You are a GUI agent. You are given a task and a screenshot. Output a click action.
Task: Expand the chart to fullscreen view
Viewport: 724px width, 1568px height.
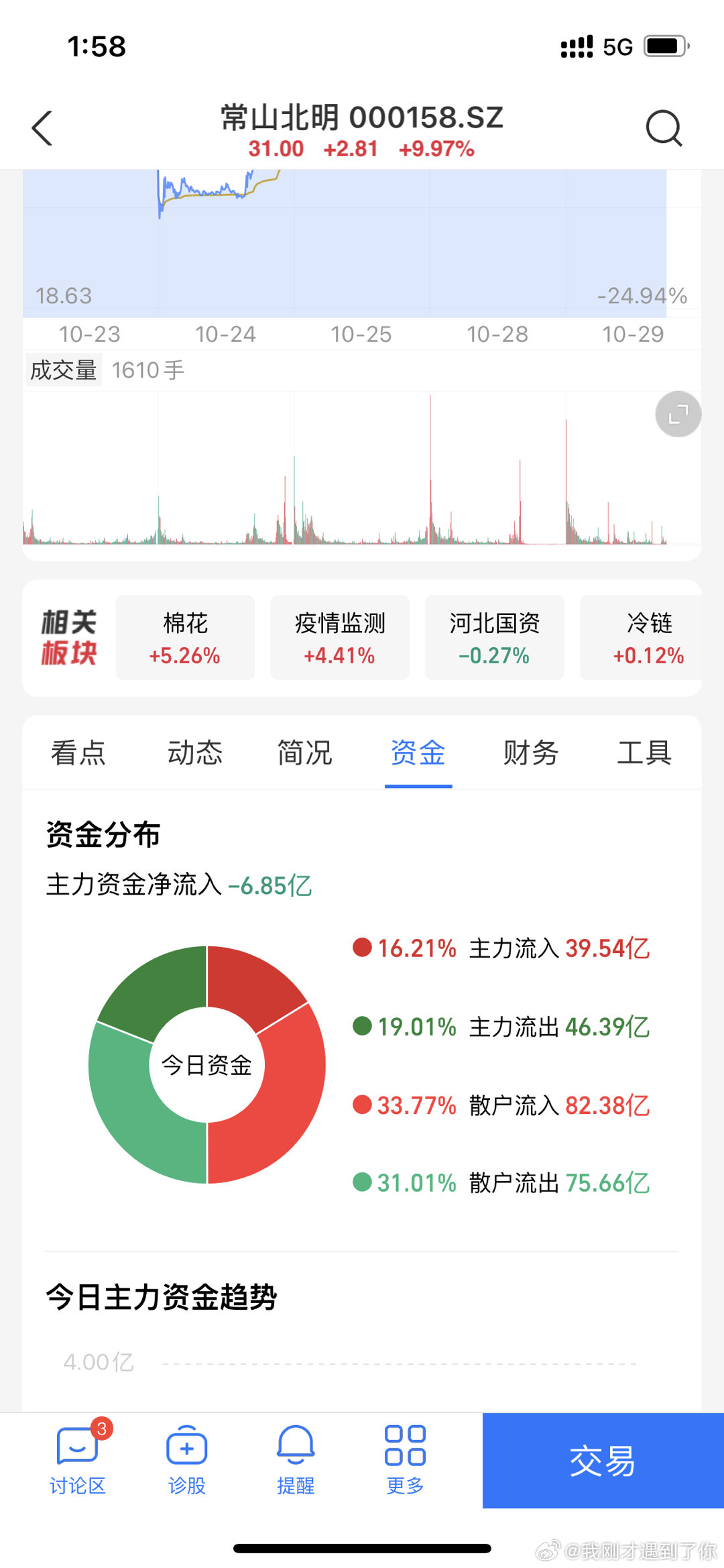677,414
